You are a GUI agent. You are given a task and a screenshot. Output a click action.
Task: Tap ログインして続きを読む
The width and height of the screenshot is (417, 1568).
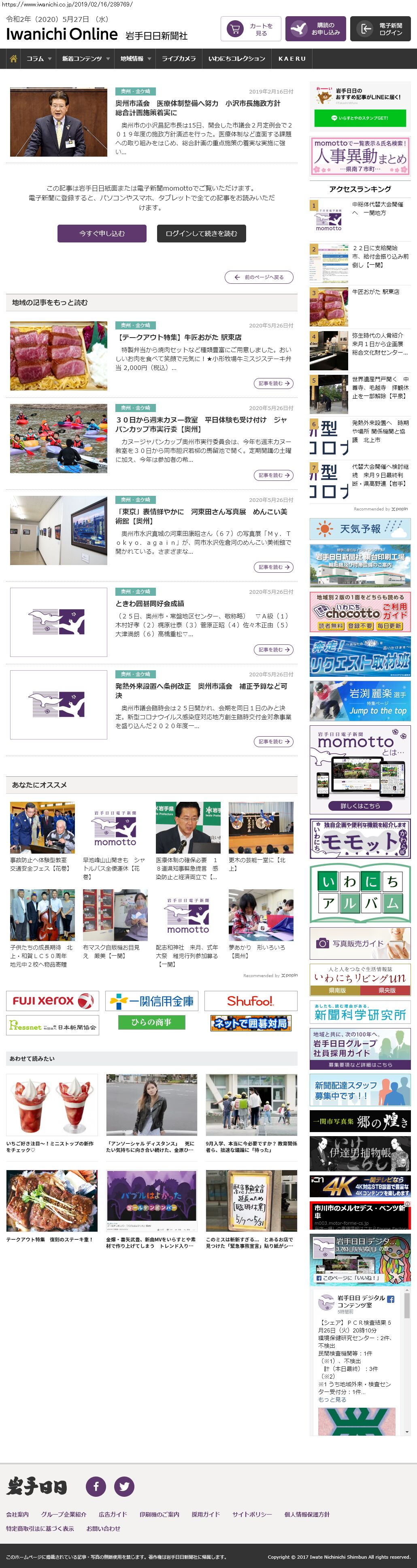pos(201,234)
